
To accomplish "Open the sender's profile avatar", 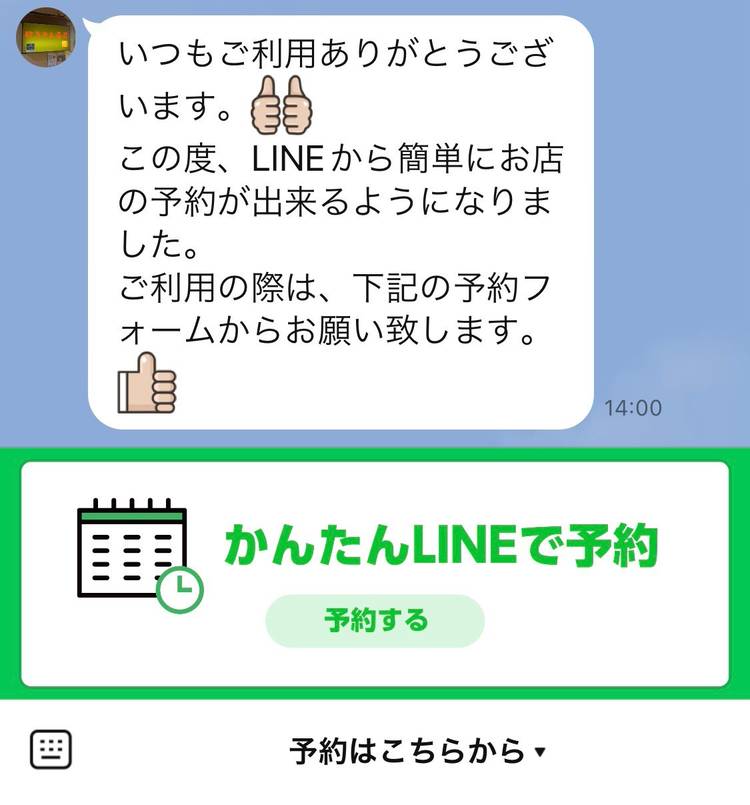I will (45, 37).
